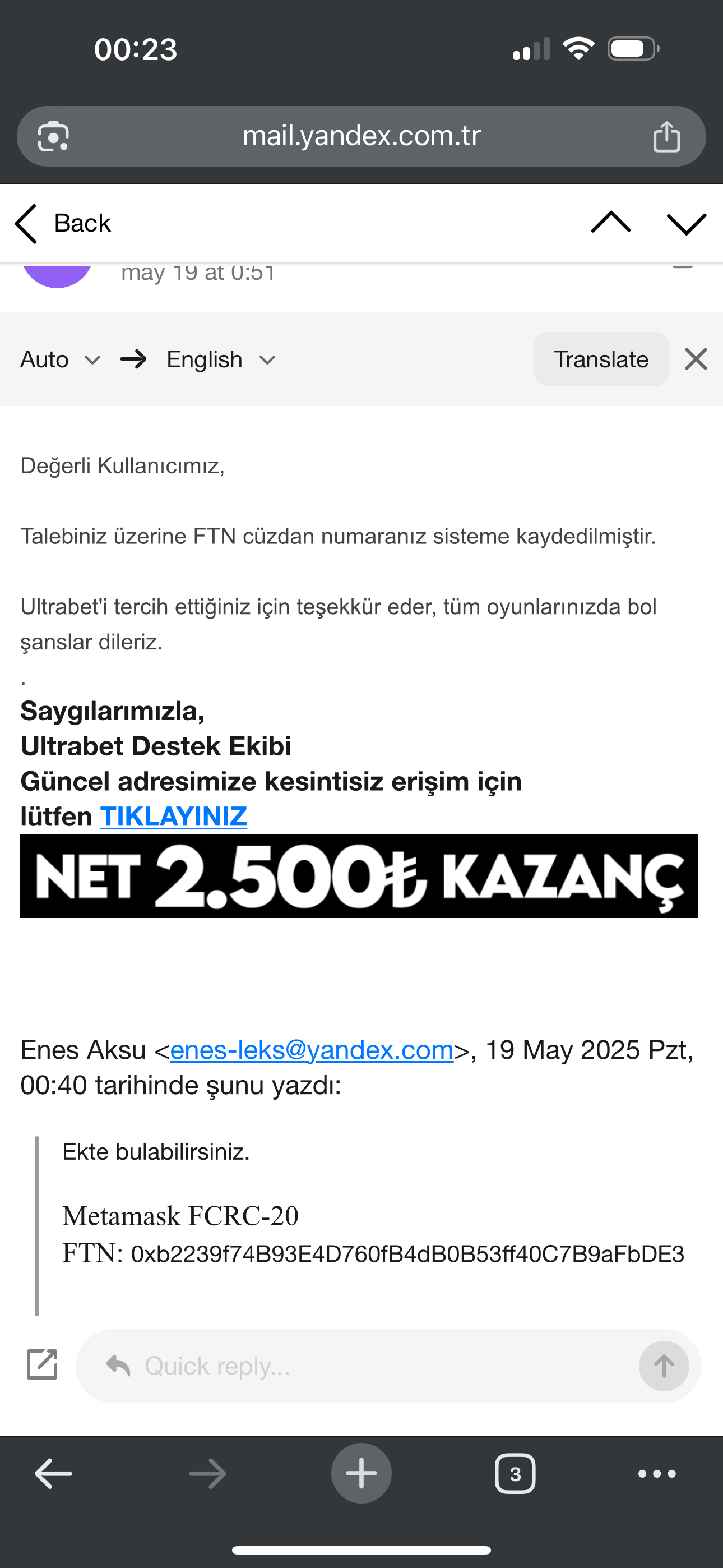
Task: Open the Auto source language dropdown
Action: coord(59,359)
